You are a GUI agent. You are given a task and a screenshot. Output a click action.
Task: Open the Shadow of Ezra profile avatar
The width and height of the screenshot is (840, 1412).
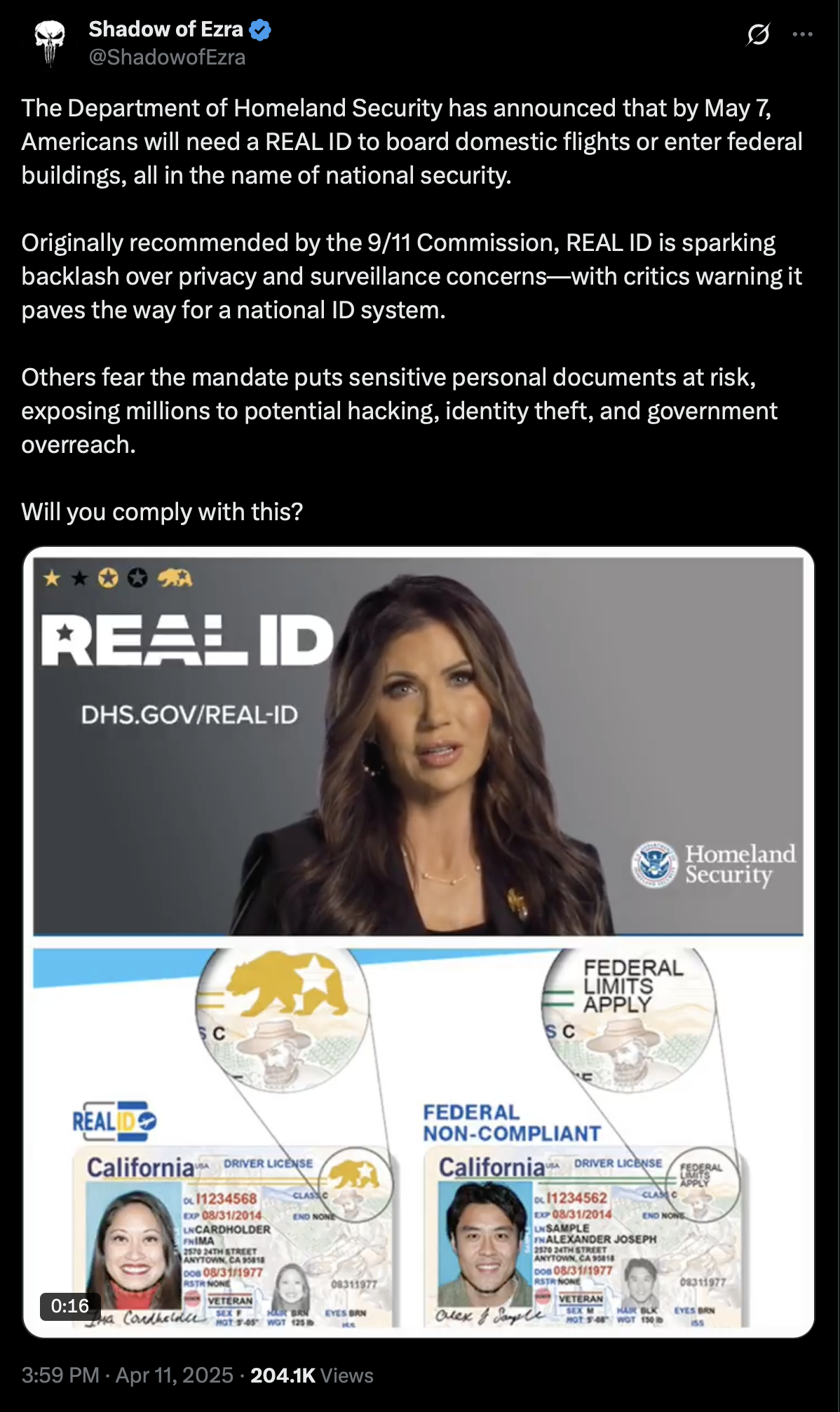tap(50, 43)
